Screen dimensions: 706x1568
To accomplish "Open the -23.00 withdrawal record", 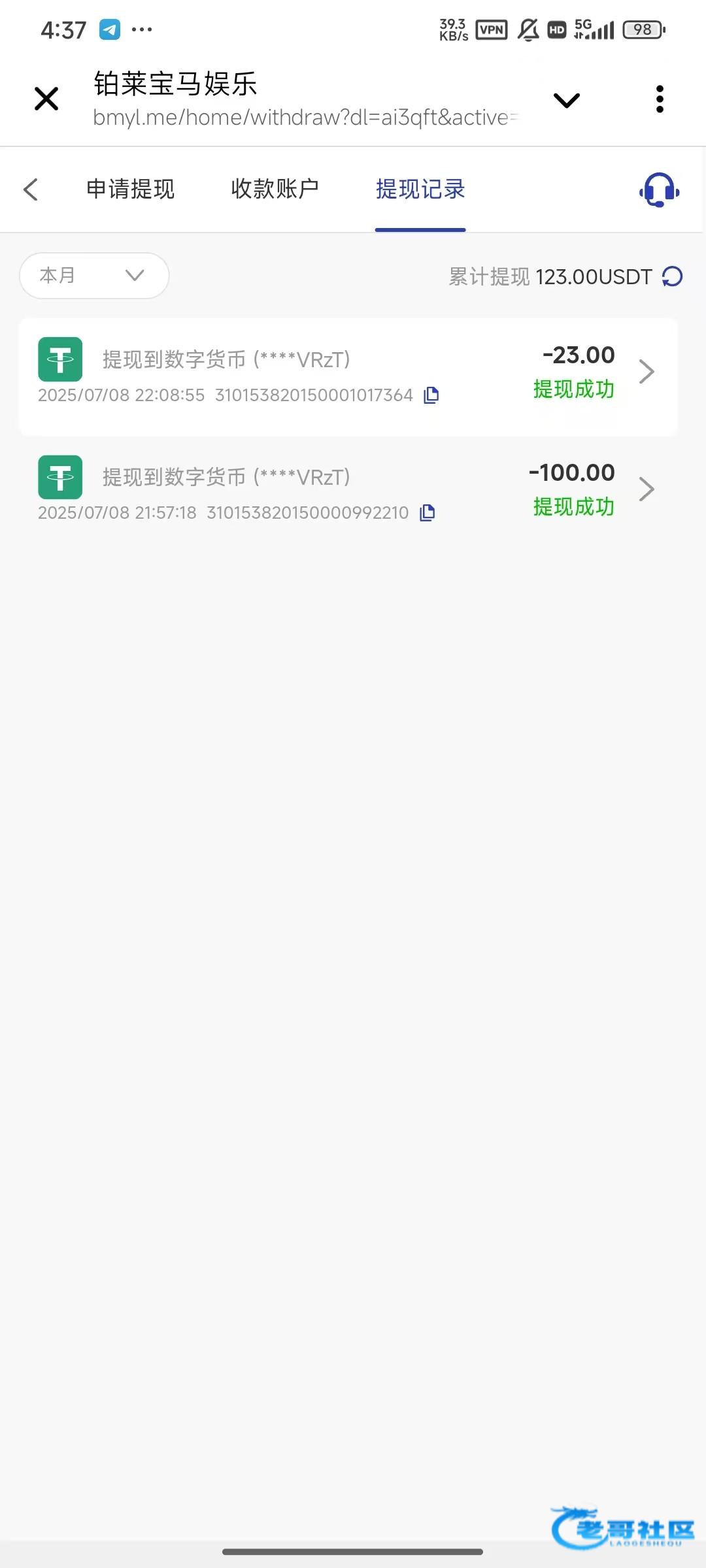I will (348, 377).
